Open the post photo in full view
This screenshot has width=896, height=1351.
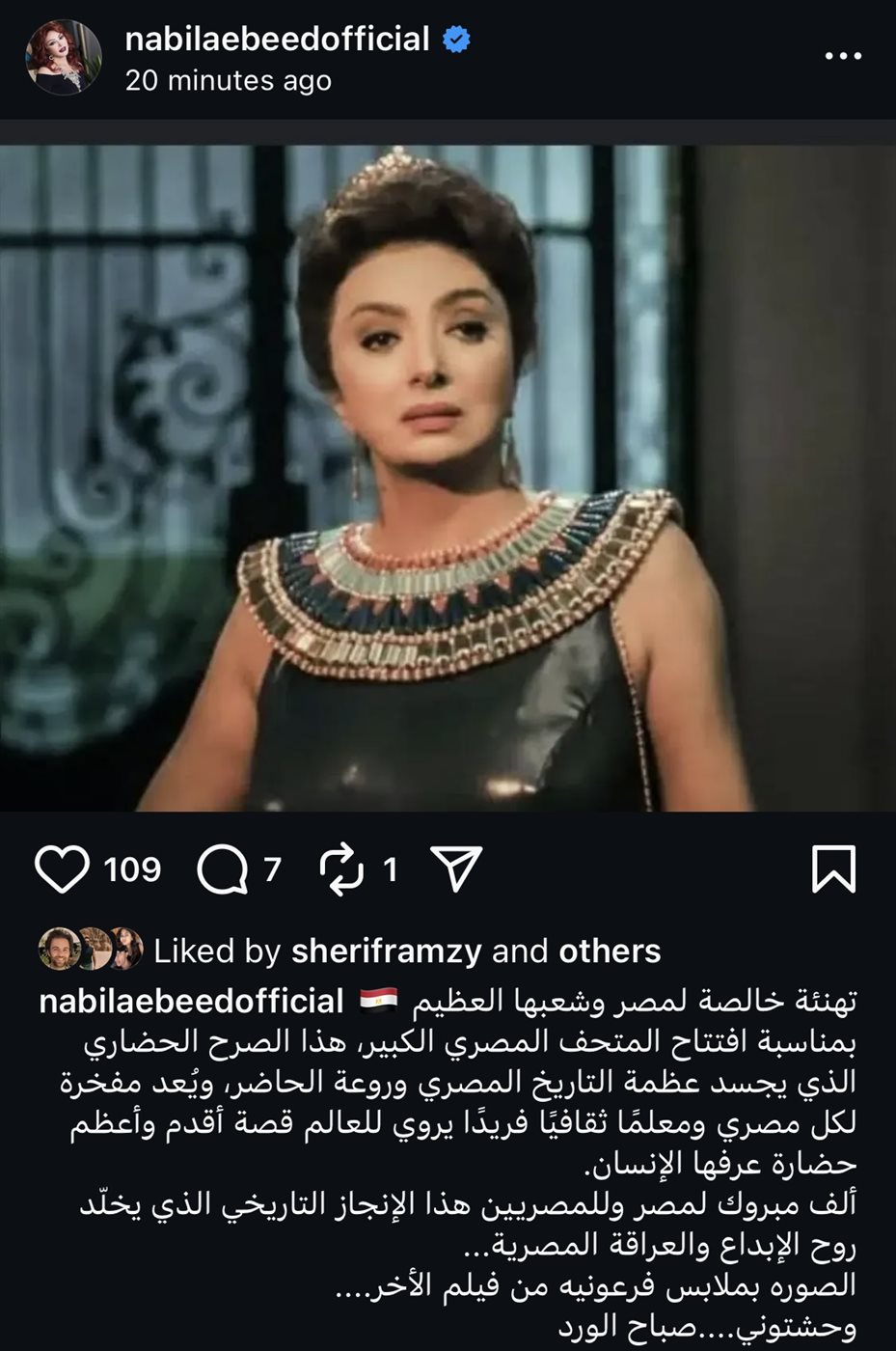[x=448, y=478]
